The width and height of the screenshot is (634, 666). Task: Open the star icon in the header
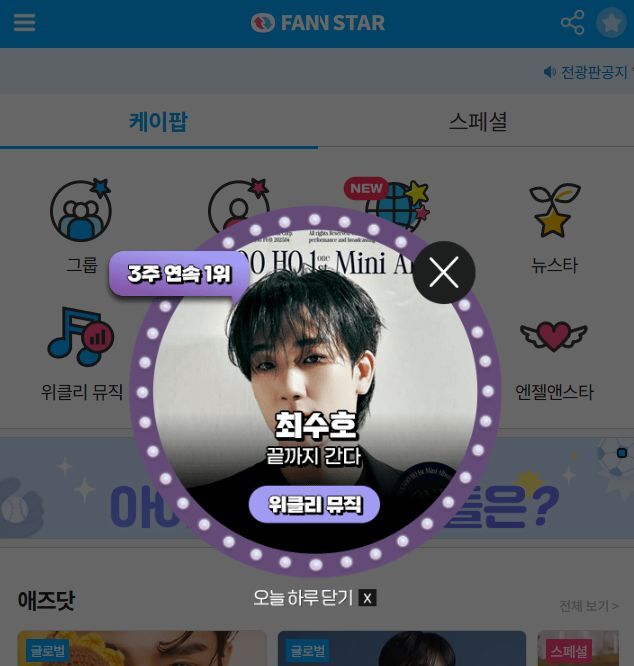611,22
